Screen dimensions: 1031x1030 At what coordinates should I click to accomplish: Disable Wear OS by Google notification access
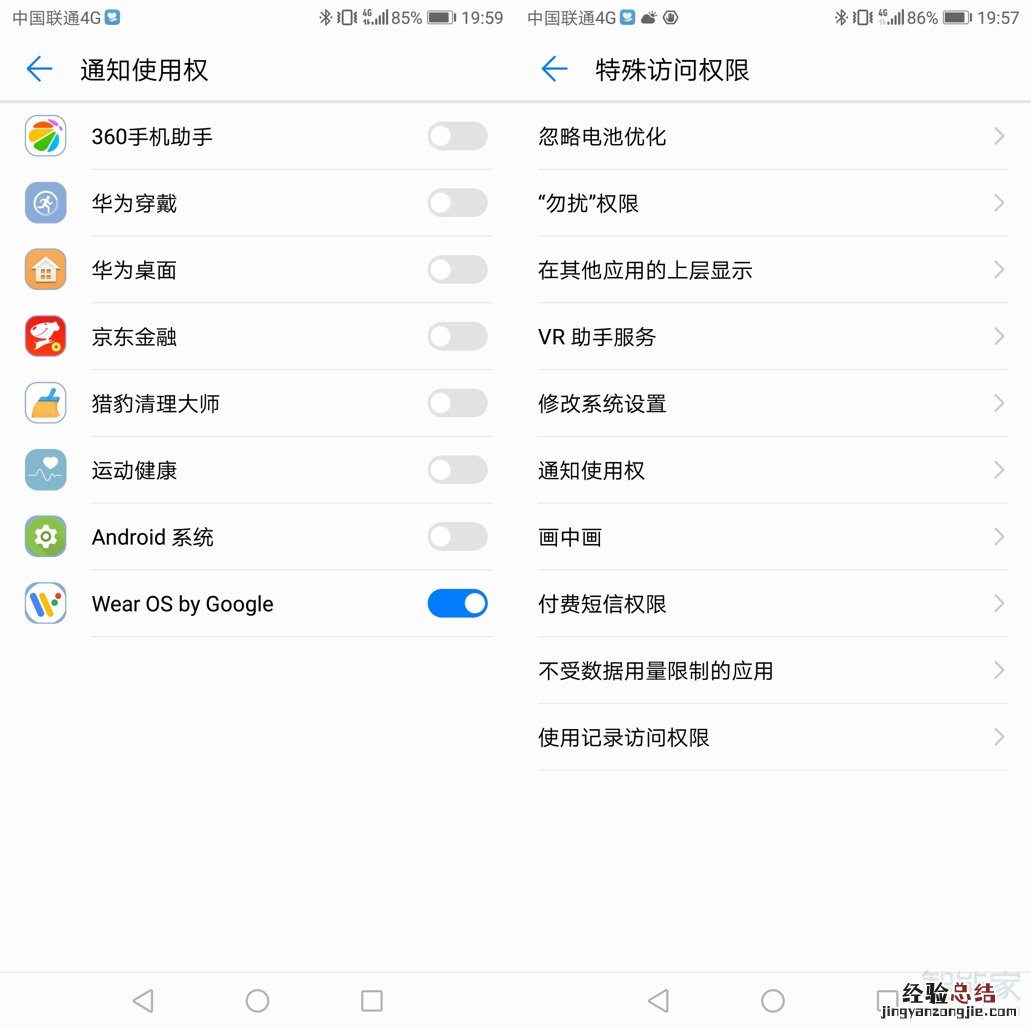tap(457, 603)
